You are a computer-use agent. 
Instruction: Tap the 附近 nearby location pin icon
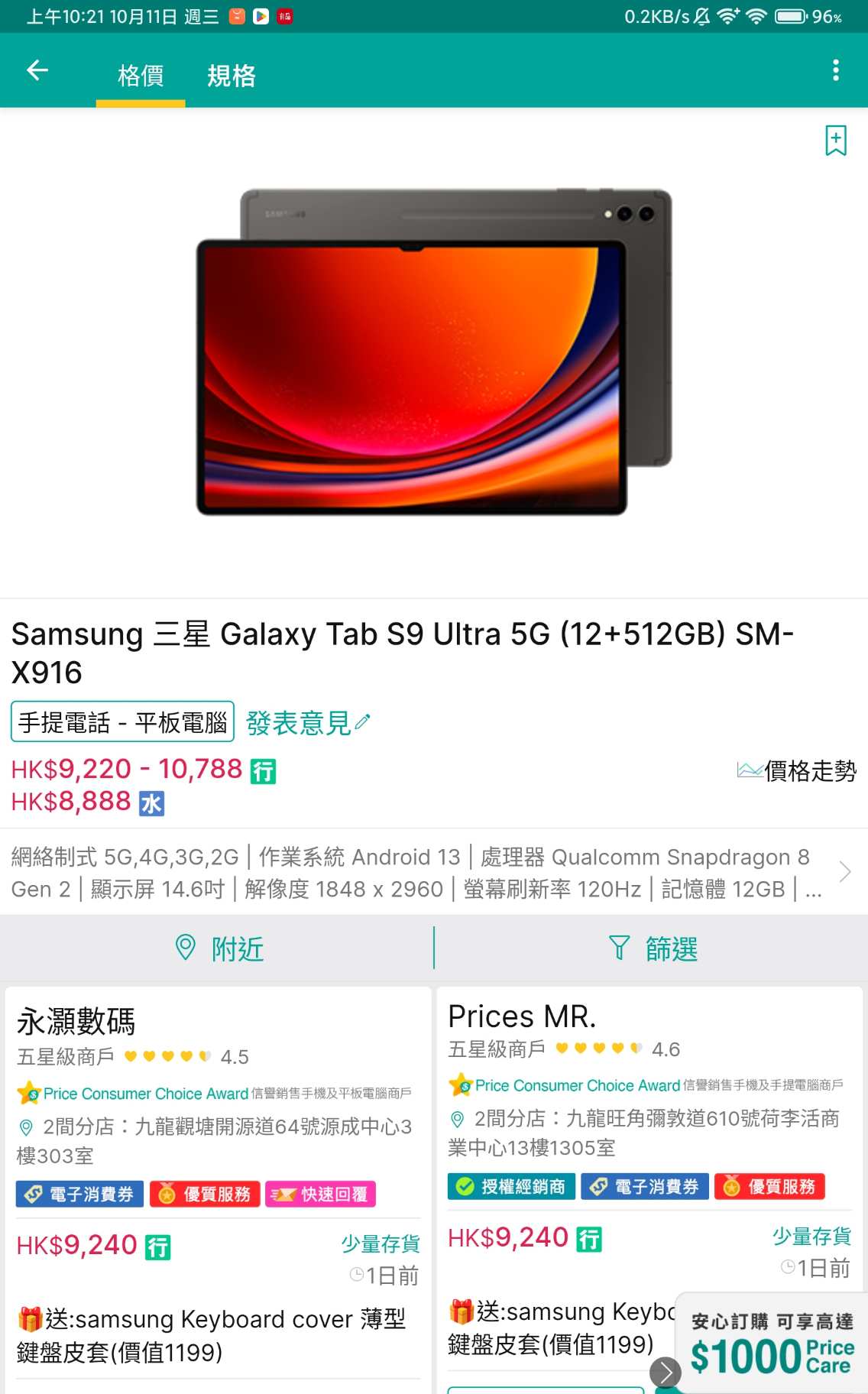click(x=185, y=948)
